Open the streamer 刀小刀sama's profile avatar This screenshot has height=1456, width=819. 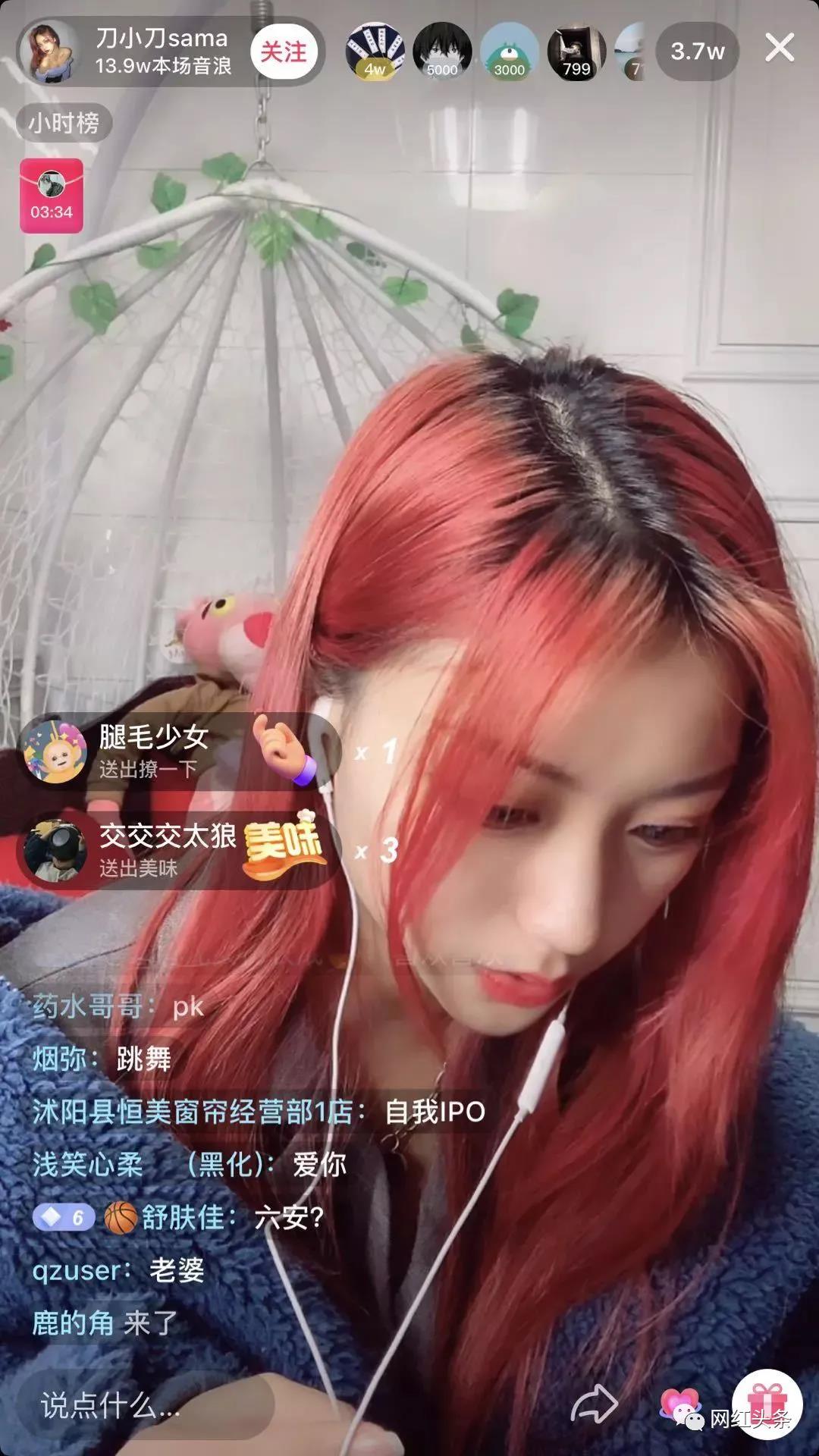(x=50, y=52)
